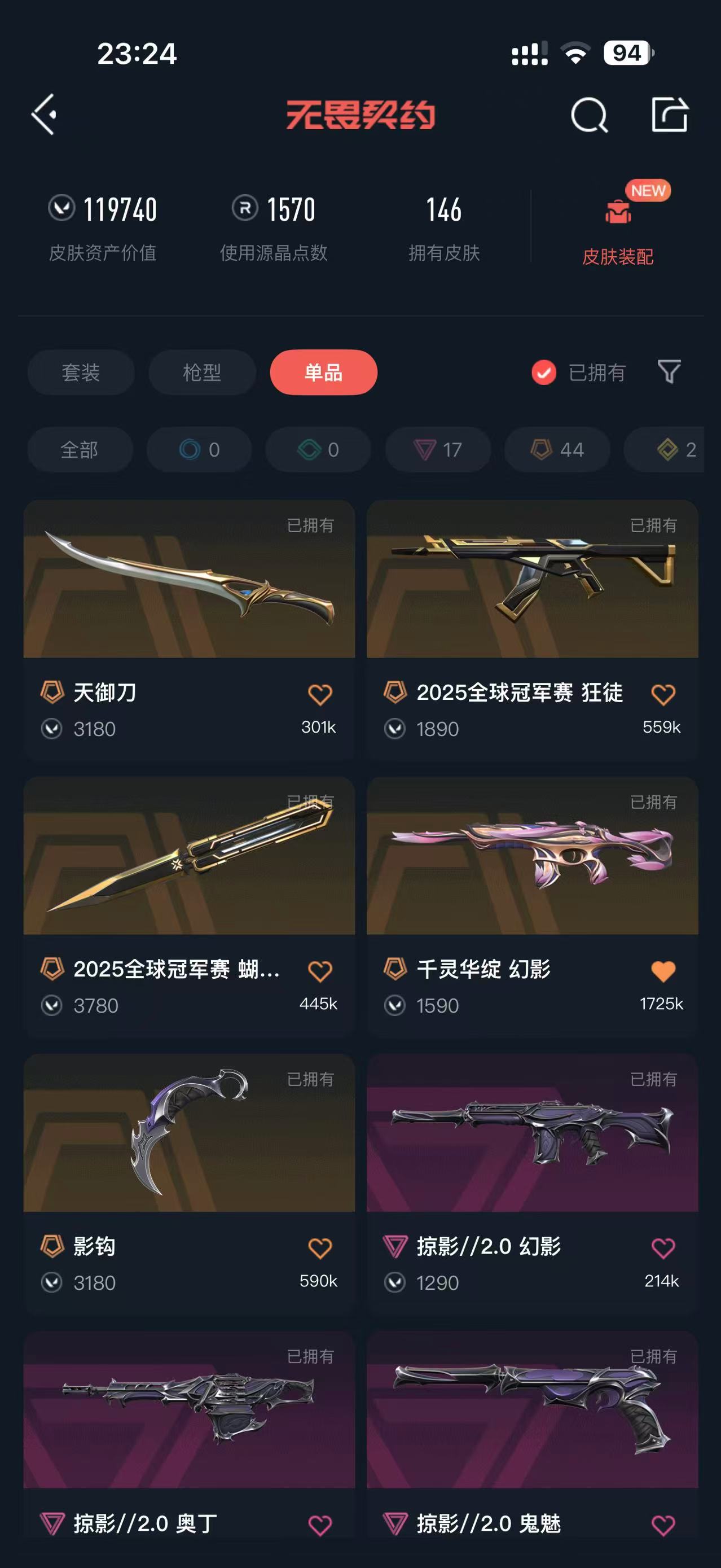This screenshot has width=721, height=1568.
Task: Open 皮肤装配 skin loadout
Action: click(x=618, y=233)
